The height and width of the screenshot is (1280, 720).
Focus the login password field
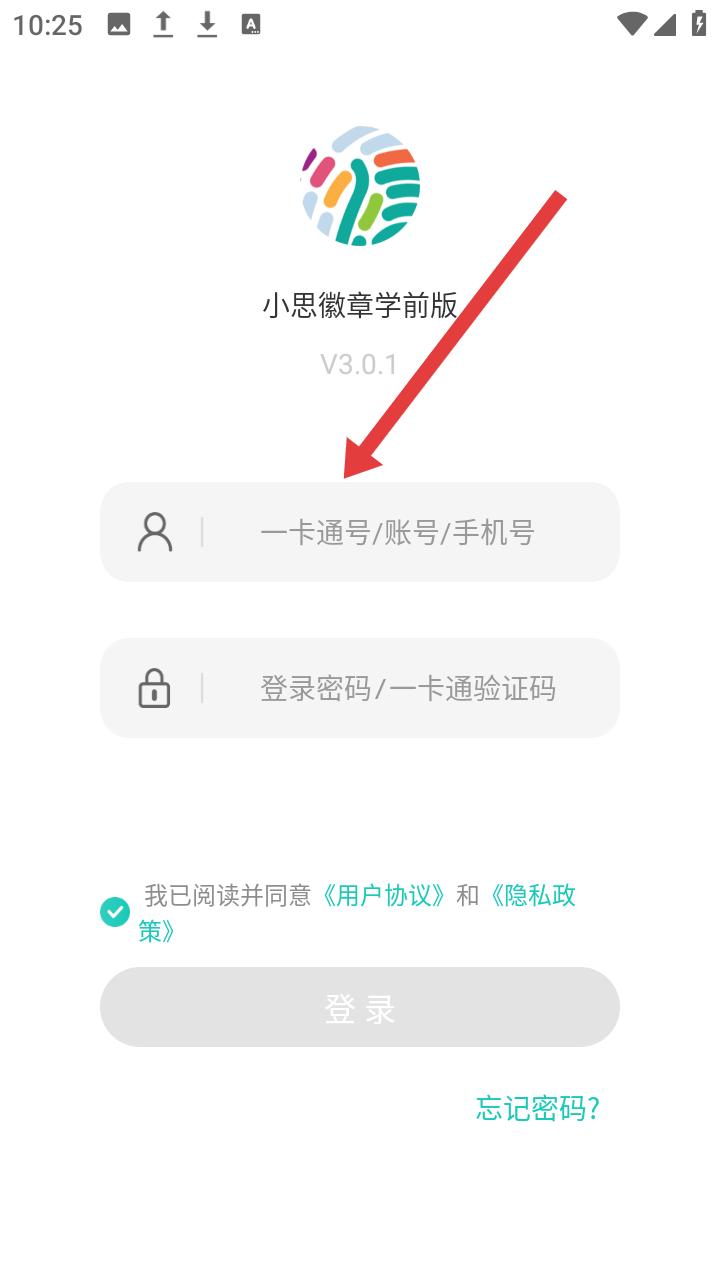point(407,688)
